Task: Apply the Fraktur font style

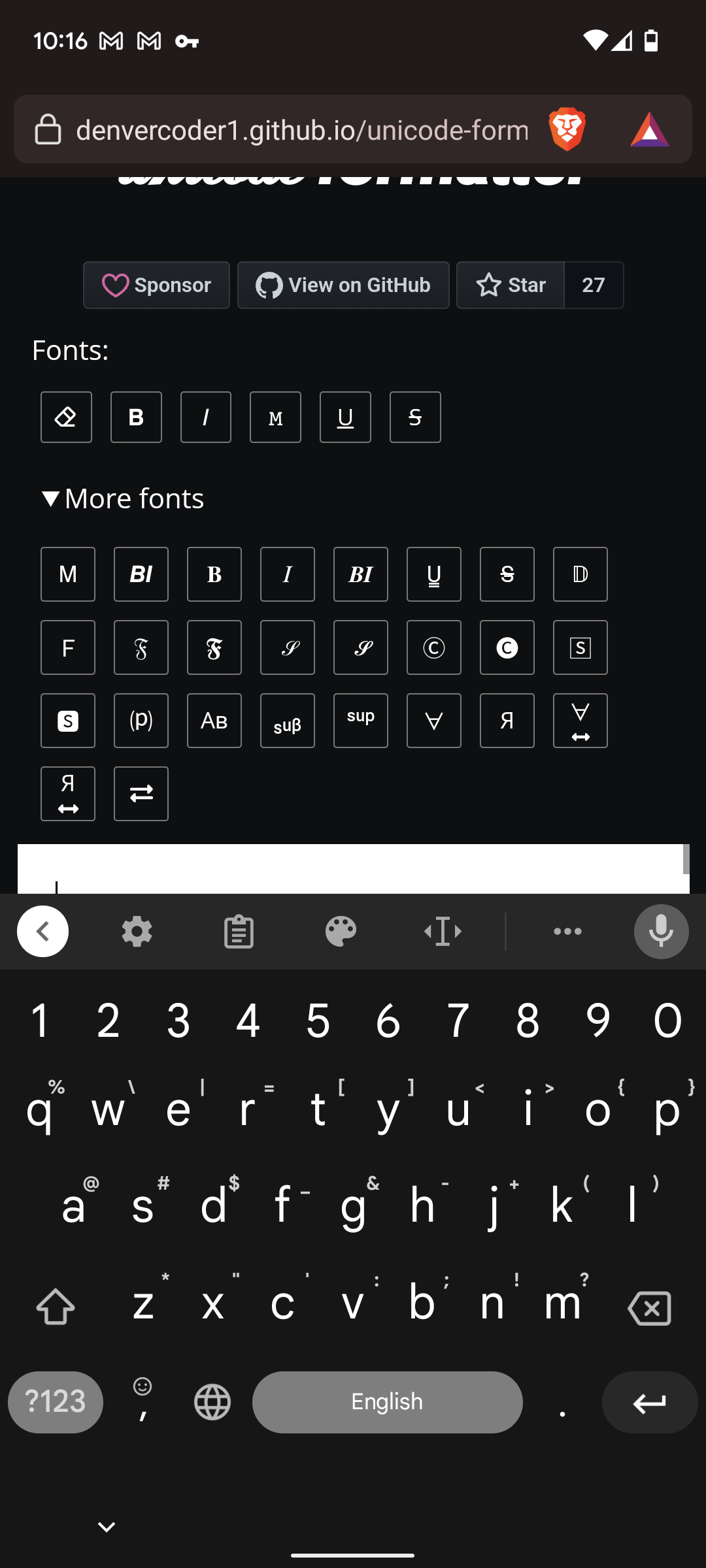Action: click(141, 647)
